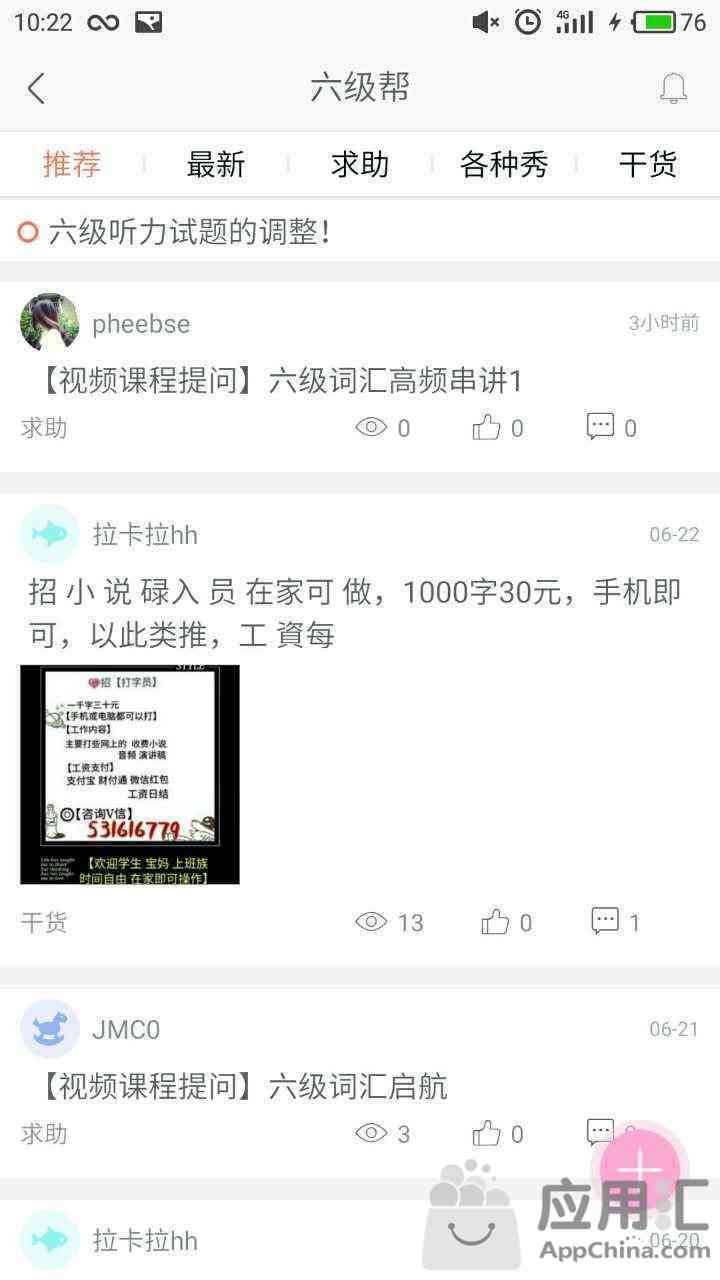Select the 各种秀 tab
Viewport: 720px width, 1280px height.
pyautogui.click(x=504, y=164)
